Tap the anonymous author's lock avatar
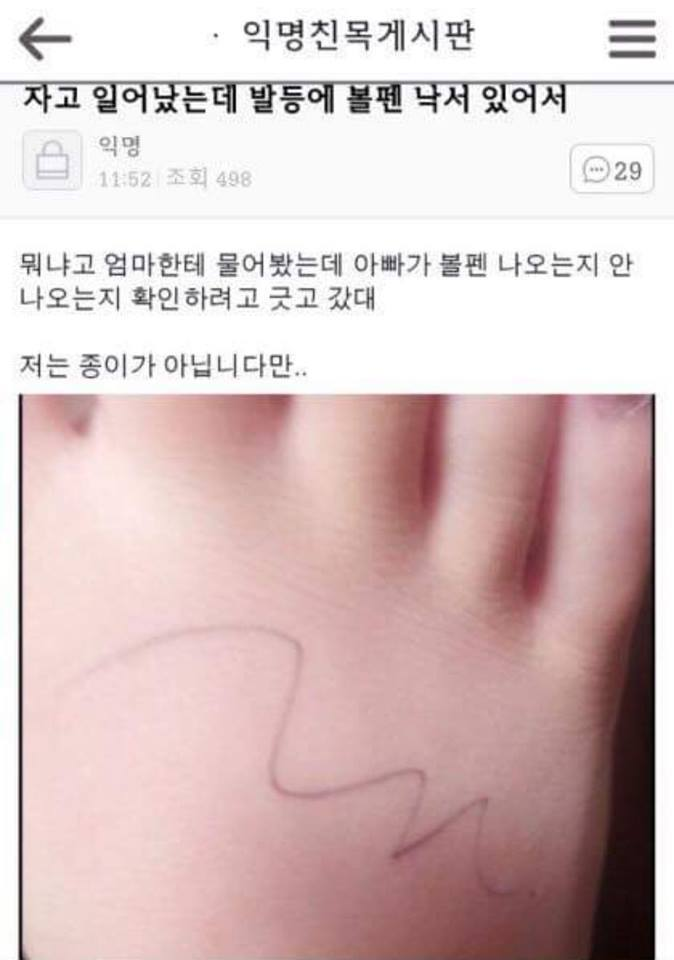 52,161
